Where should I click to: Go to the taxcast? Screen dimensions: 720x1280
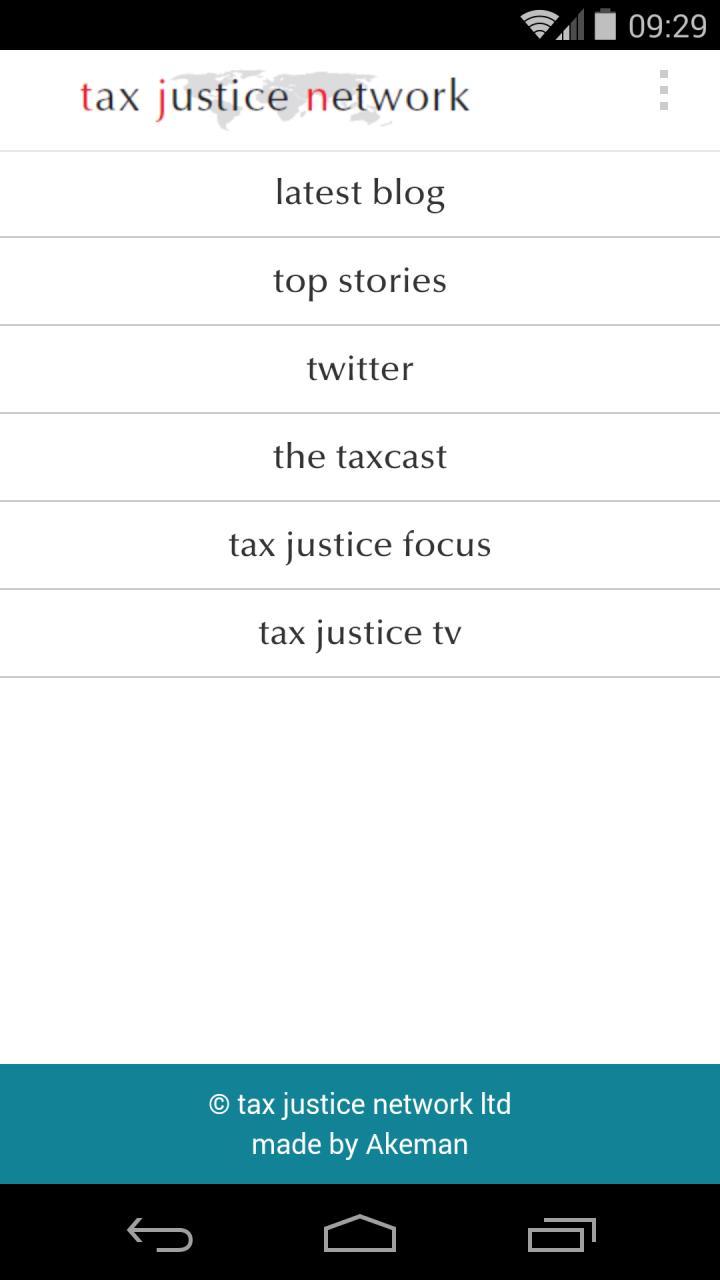pos(360,458)
